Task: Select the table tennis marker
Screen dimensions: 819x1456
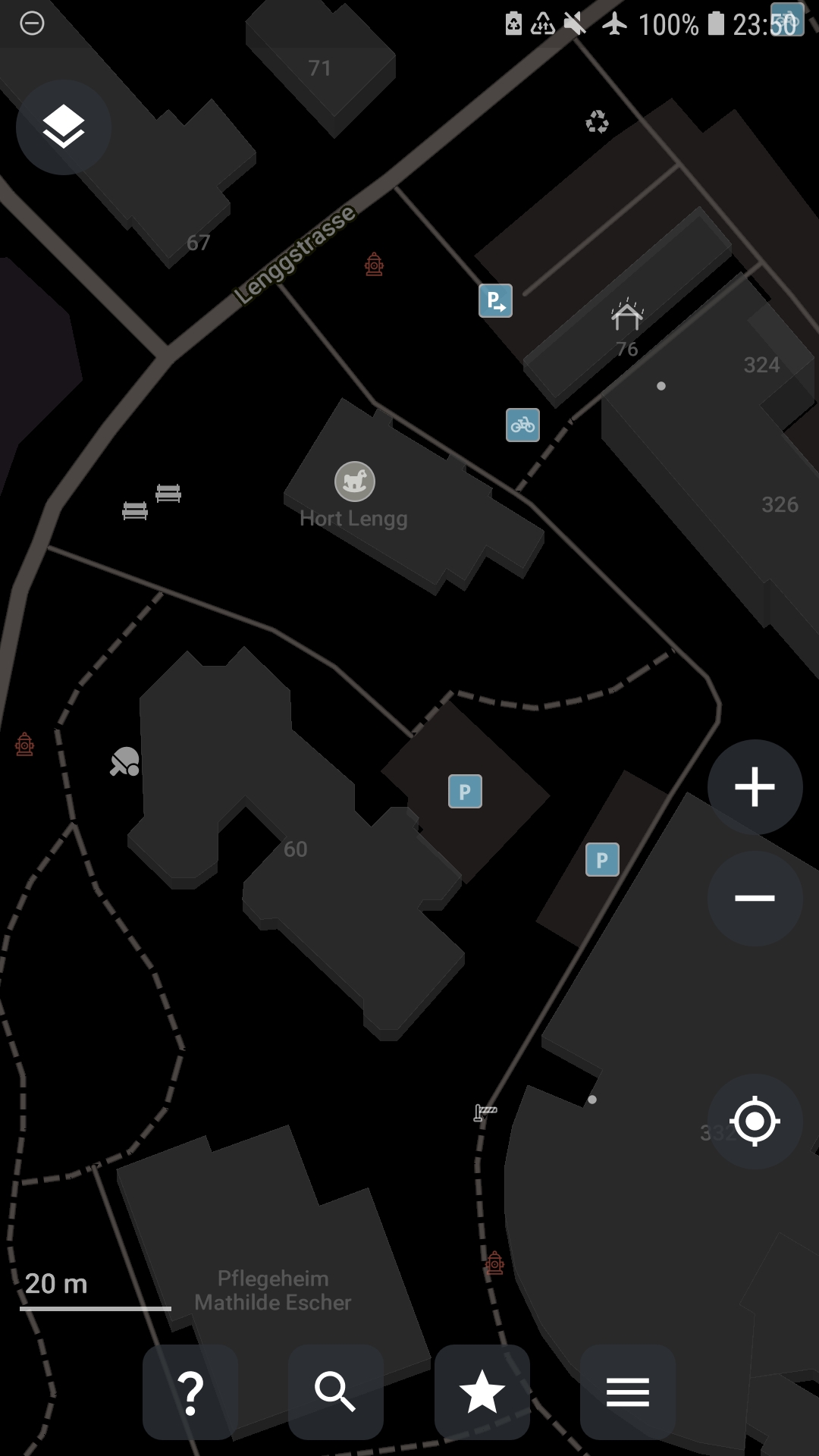Action: point(125,761)
